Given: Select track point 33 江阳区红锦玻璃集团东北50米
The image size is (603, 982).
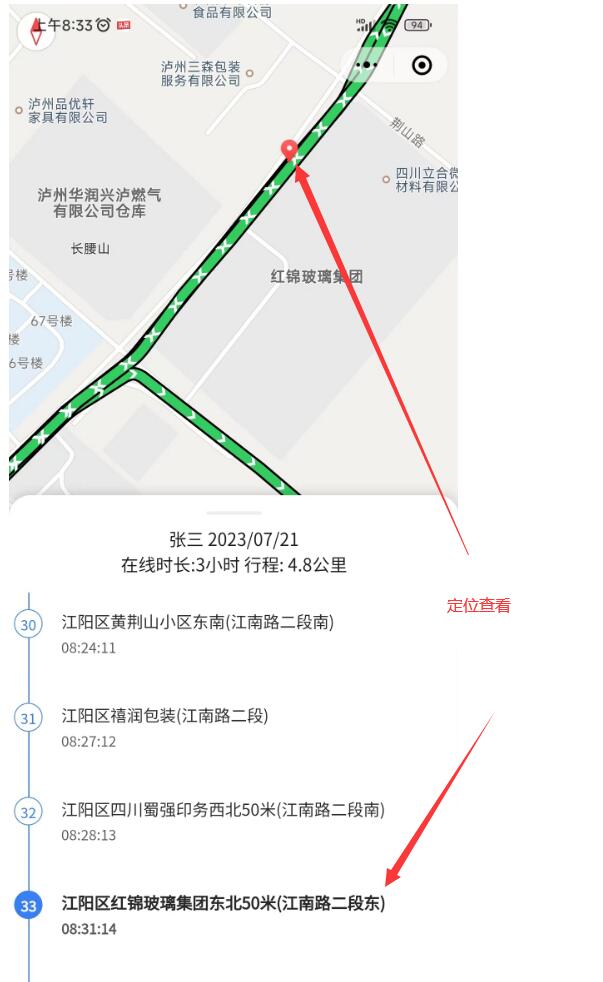Looking at the screenshot, I should click(x=222, y=904).
